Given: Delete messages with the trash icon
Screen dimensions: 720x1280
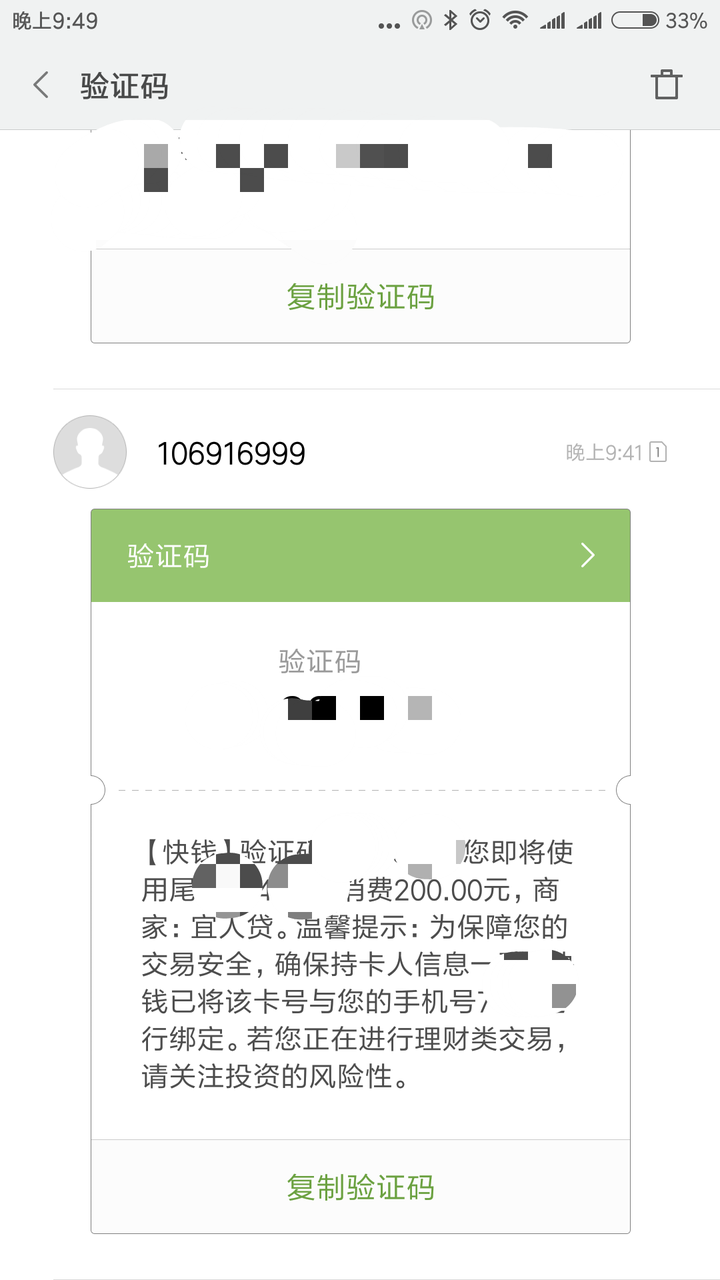Looking at the screenshot, I should 666,85.
